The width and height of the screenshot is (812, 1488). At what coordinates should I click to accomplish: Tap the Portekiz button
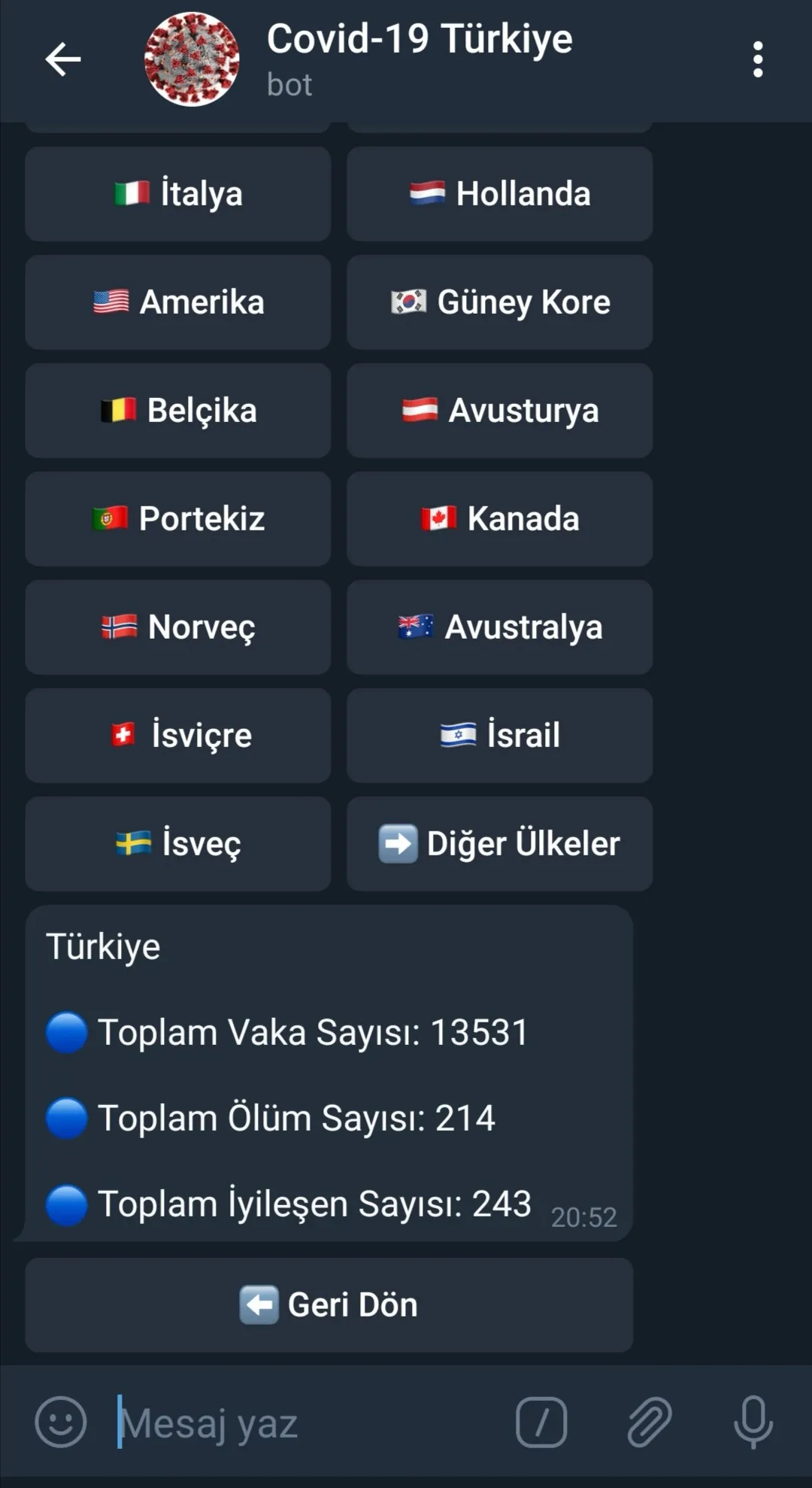click(178, 519)
